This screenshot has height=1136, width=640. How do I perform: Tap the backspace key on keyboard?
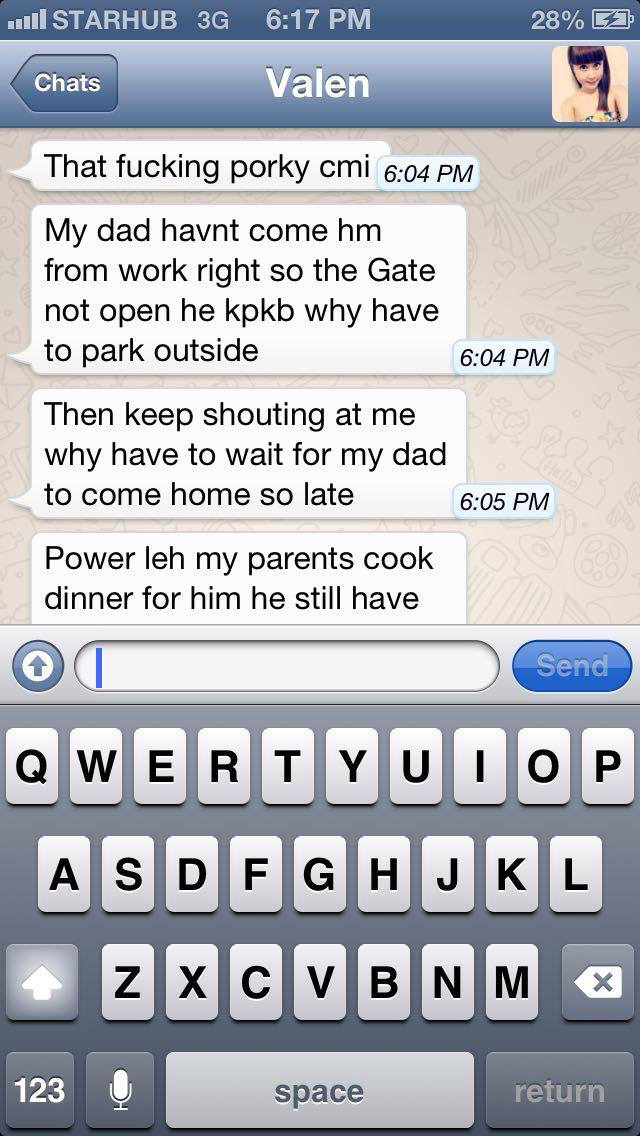click(x=597, y=982)
